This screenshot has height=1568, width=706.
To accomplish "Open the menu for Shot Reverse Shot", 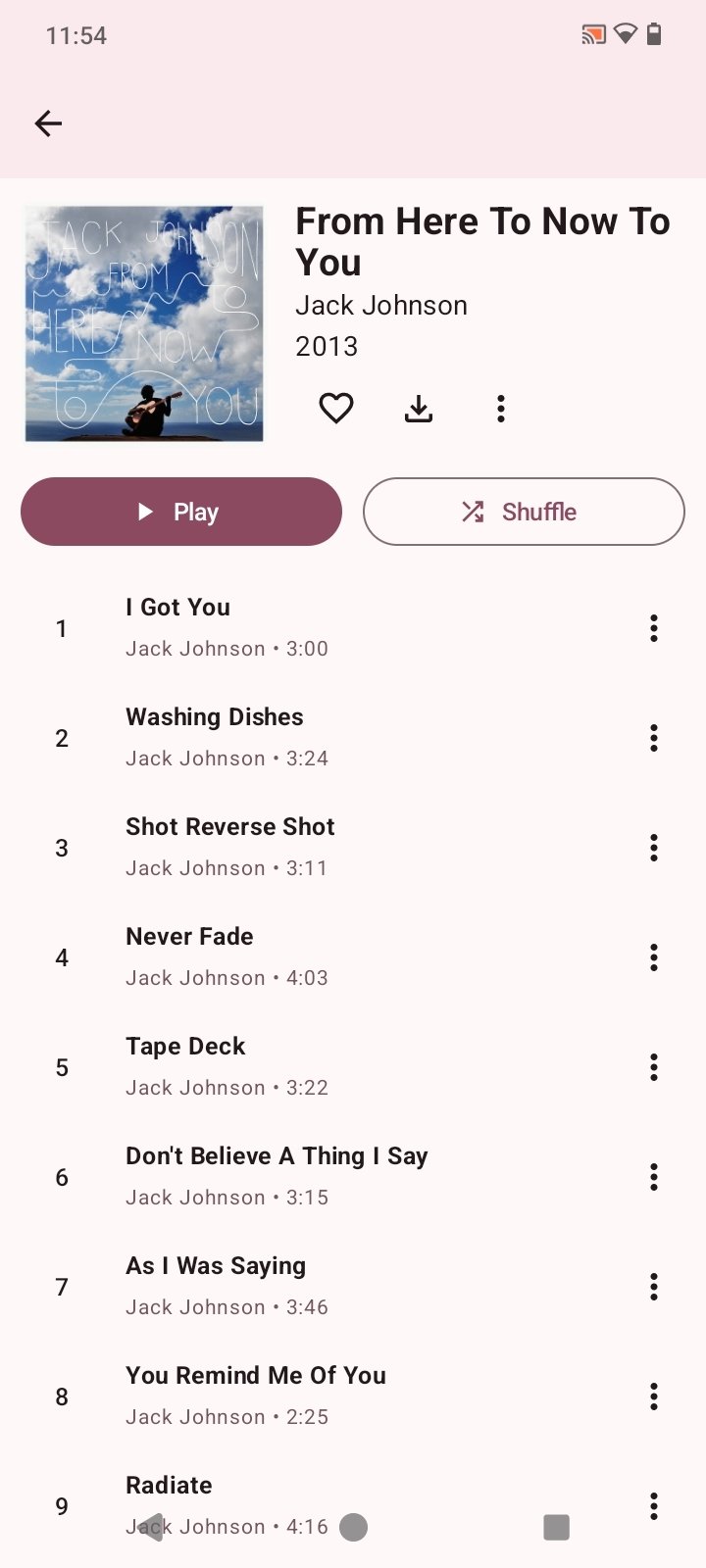I will [654, 848].
